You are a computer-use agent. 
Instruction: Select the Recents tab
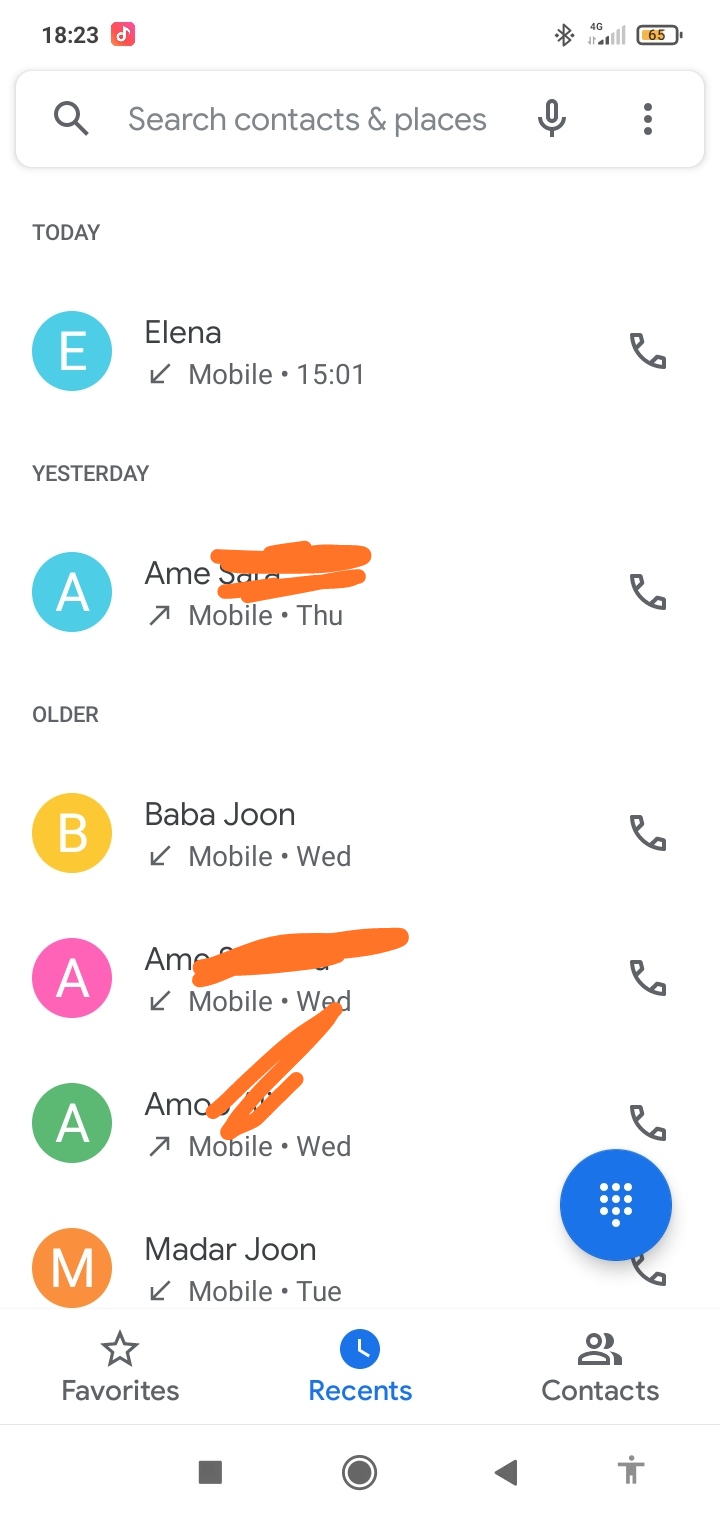pyautogui.click(x=360, y=1368)
